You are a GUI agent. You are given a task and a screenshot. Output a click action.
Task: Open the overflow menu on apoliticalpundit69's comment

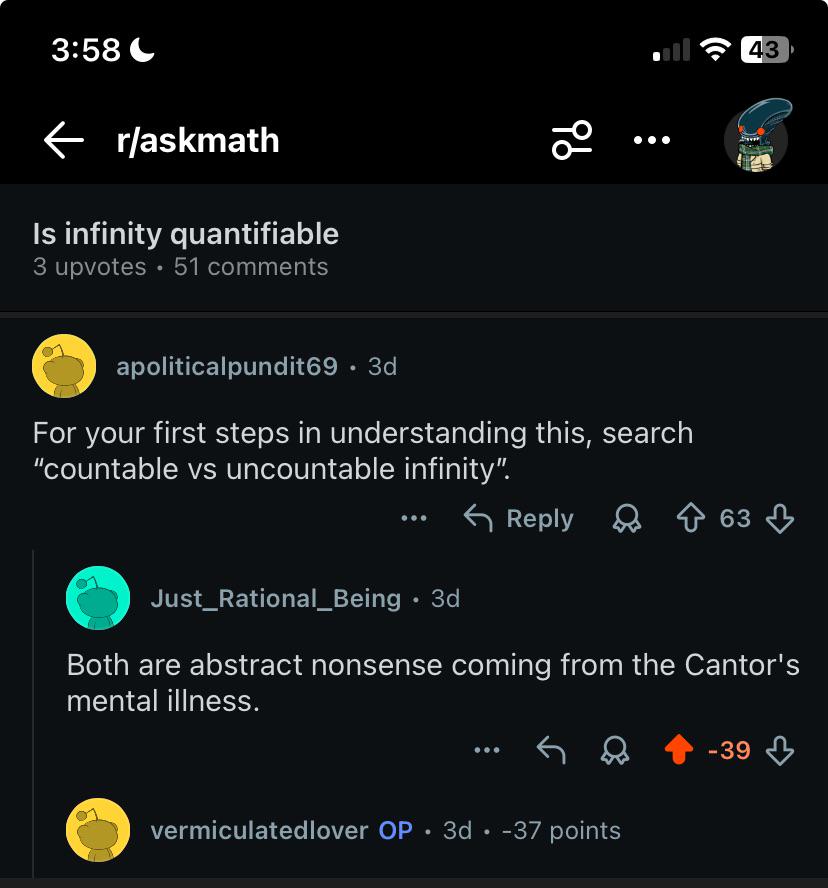(414, 519)
